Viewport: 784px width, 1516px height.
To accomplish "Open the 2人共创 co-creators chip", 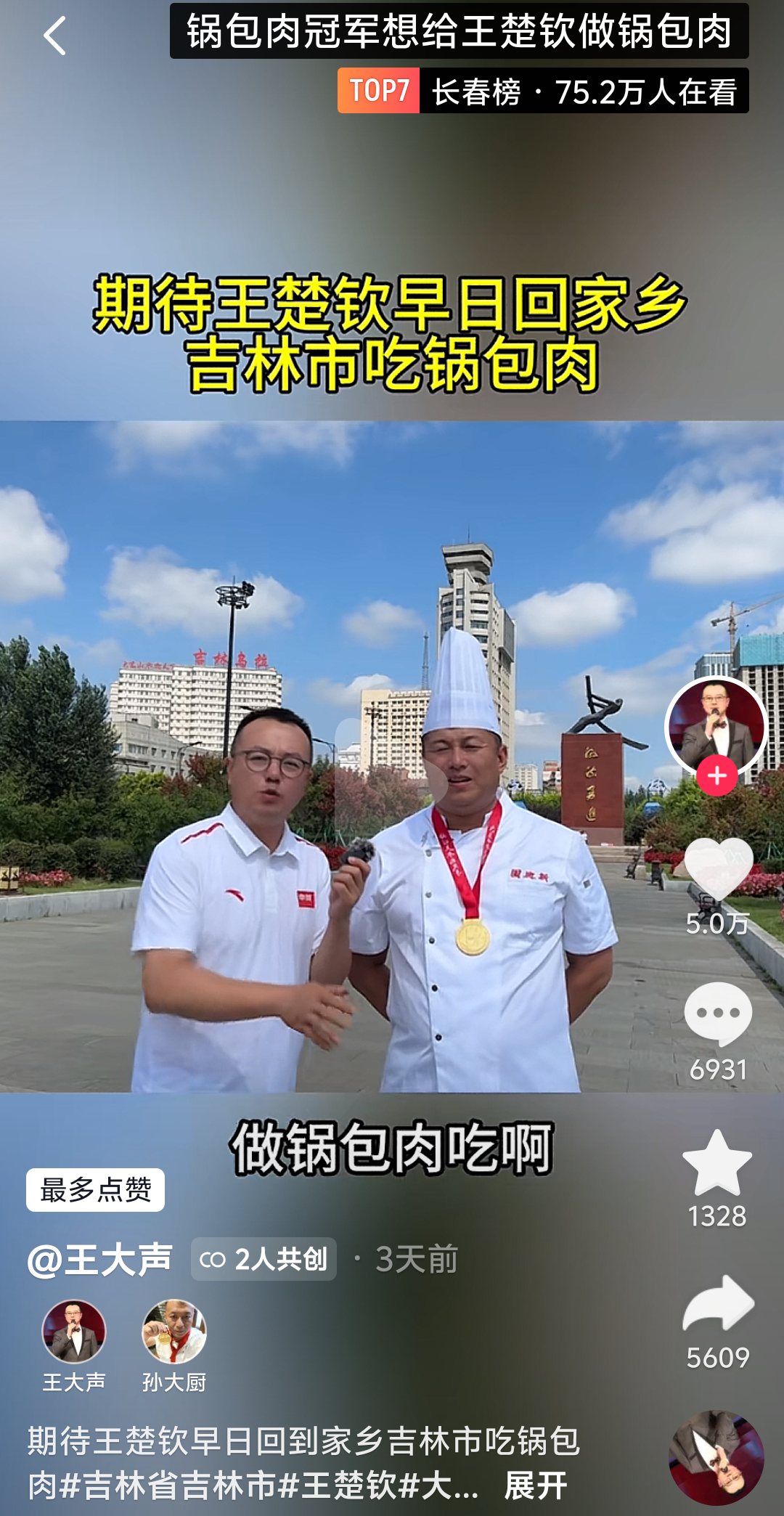I will [x=264, y=1259].
